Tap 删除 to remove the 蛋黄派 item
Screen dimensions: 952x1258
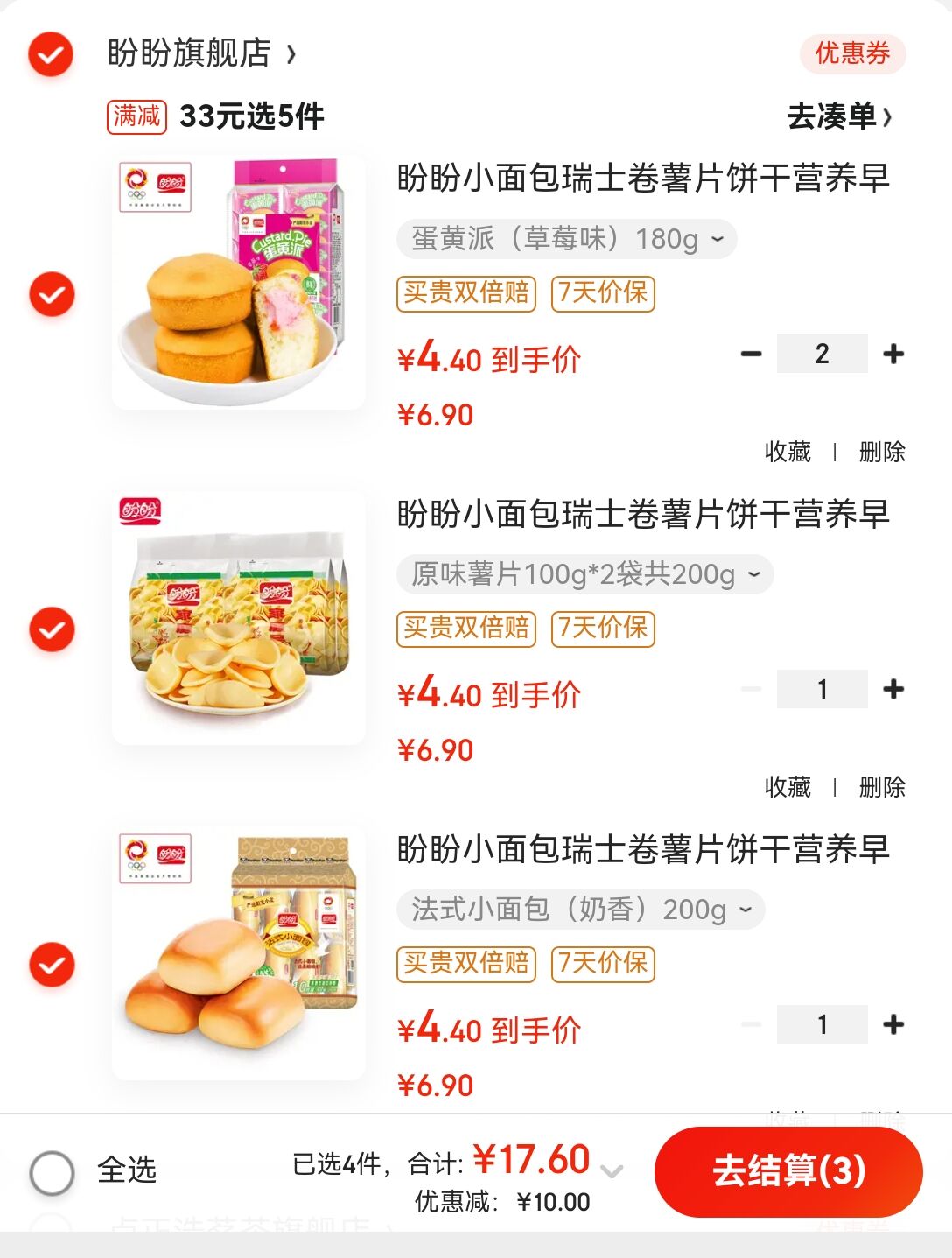point(881,452)
